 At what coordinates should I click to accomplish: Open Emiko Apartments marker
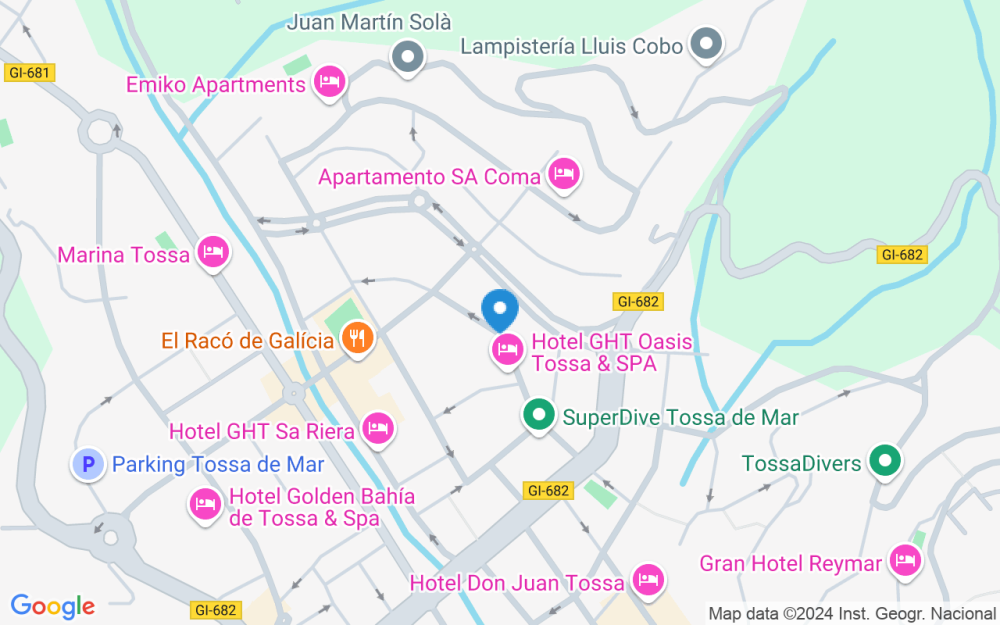[x=329, y=82]
